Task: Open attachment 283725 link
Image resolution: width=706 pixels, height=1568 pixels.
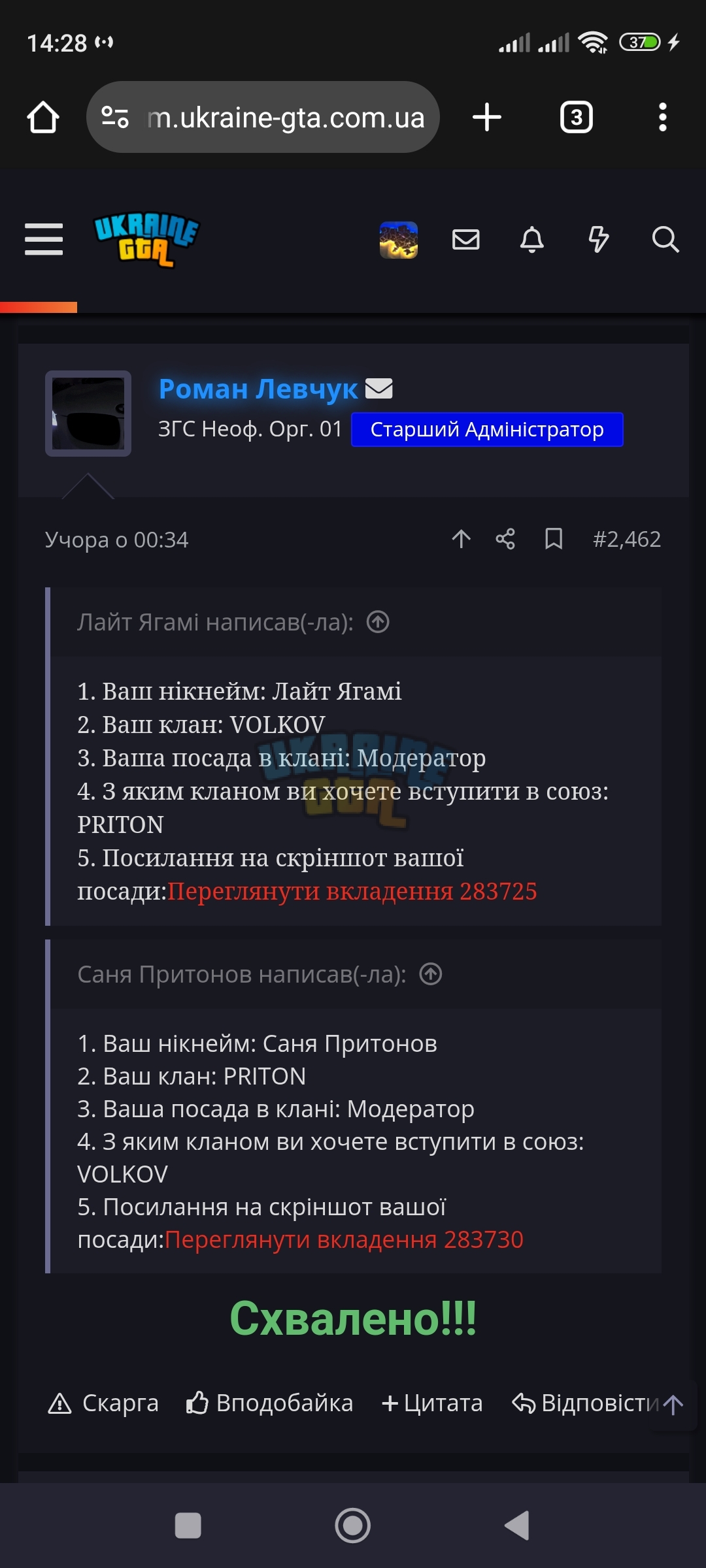Action: point(352,891)
